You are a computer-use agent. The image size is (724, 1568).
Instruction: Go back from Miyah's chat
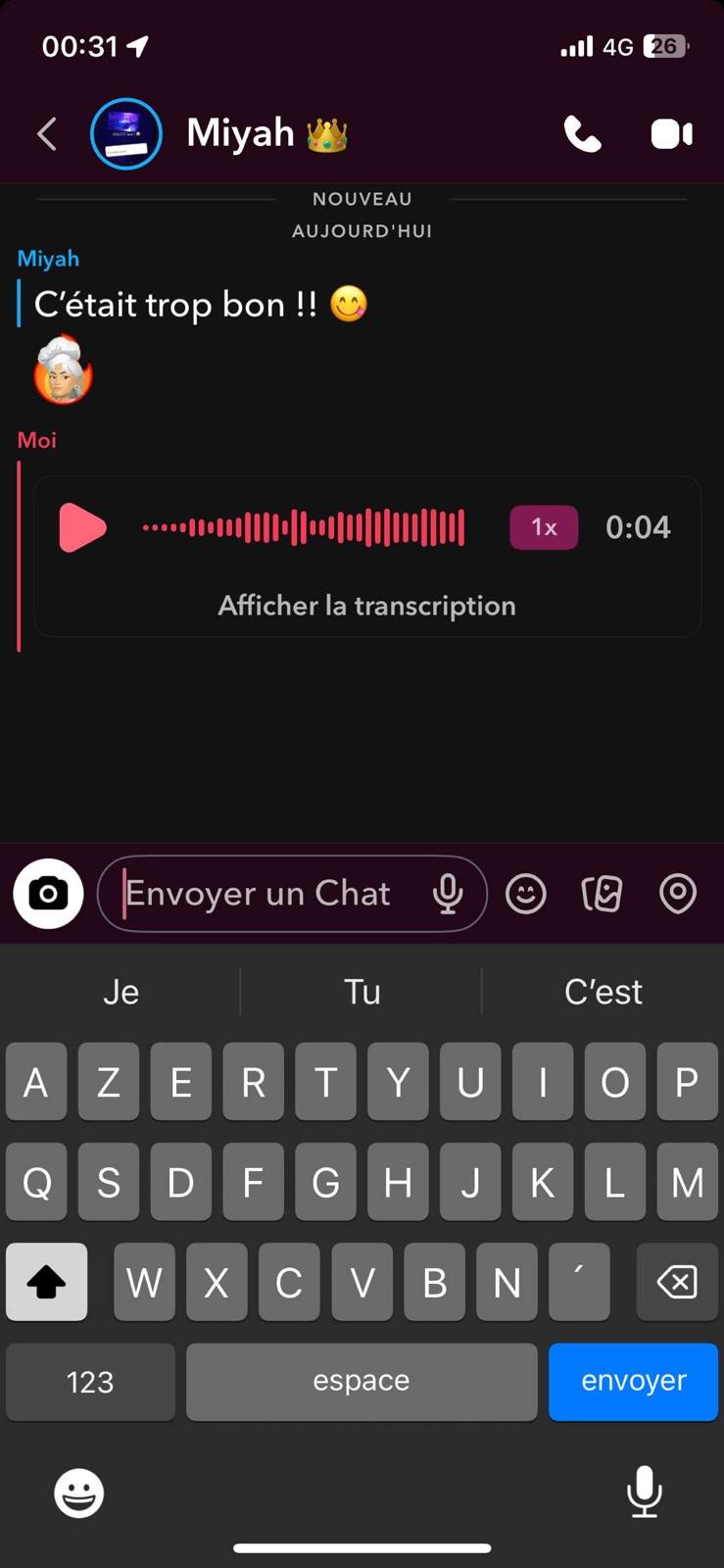point(46,134)
